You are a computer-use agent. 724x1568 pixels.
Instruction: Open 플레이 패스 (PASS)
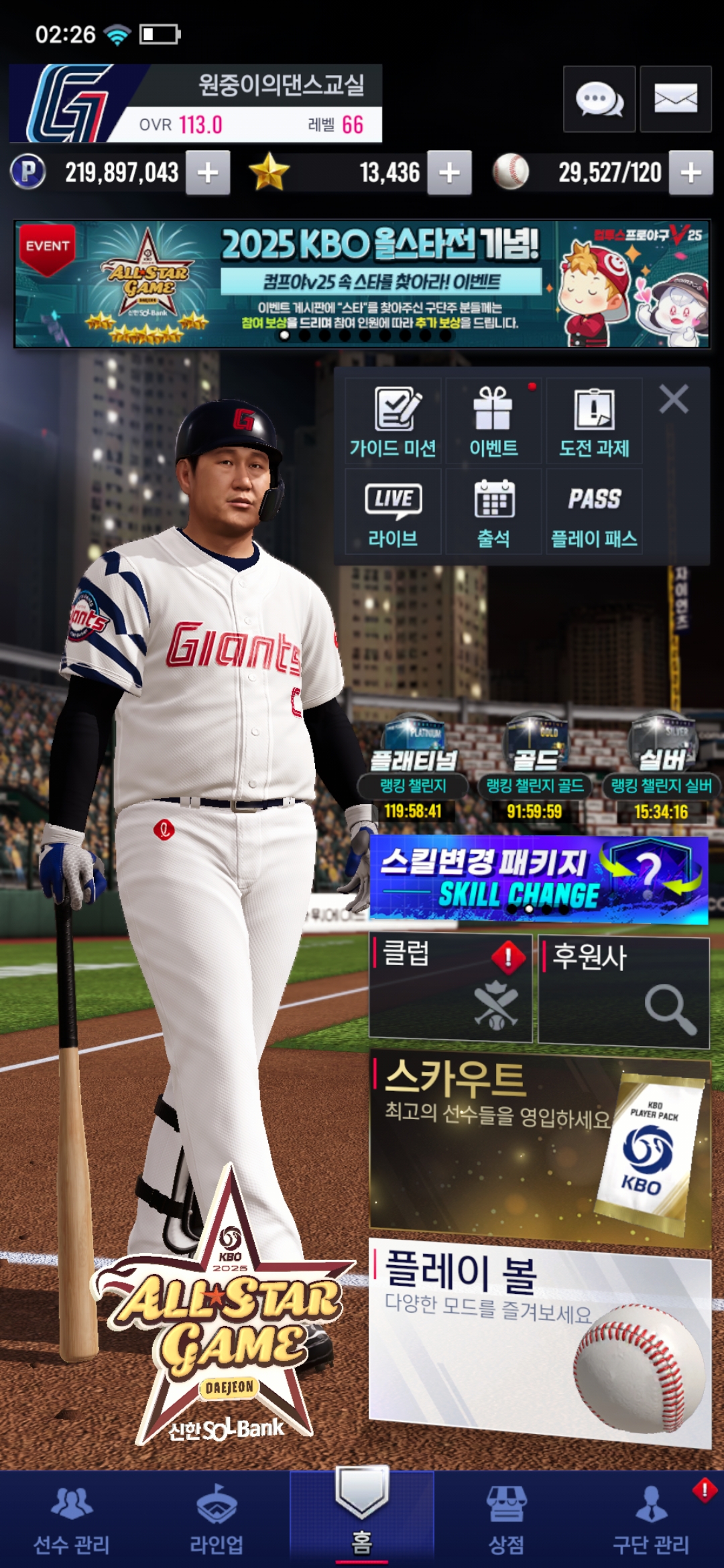[x=594, y=513]
